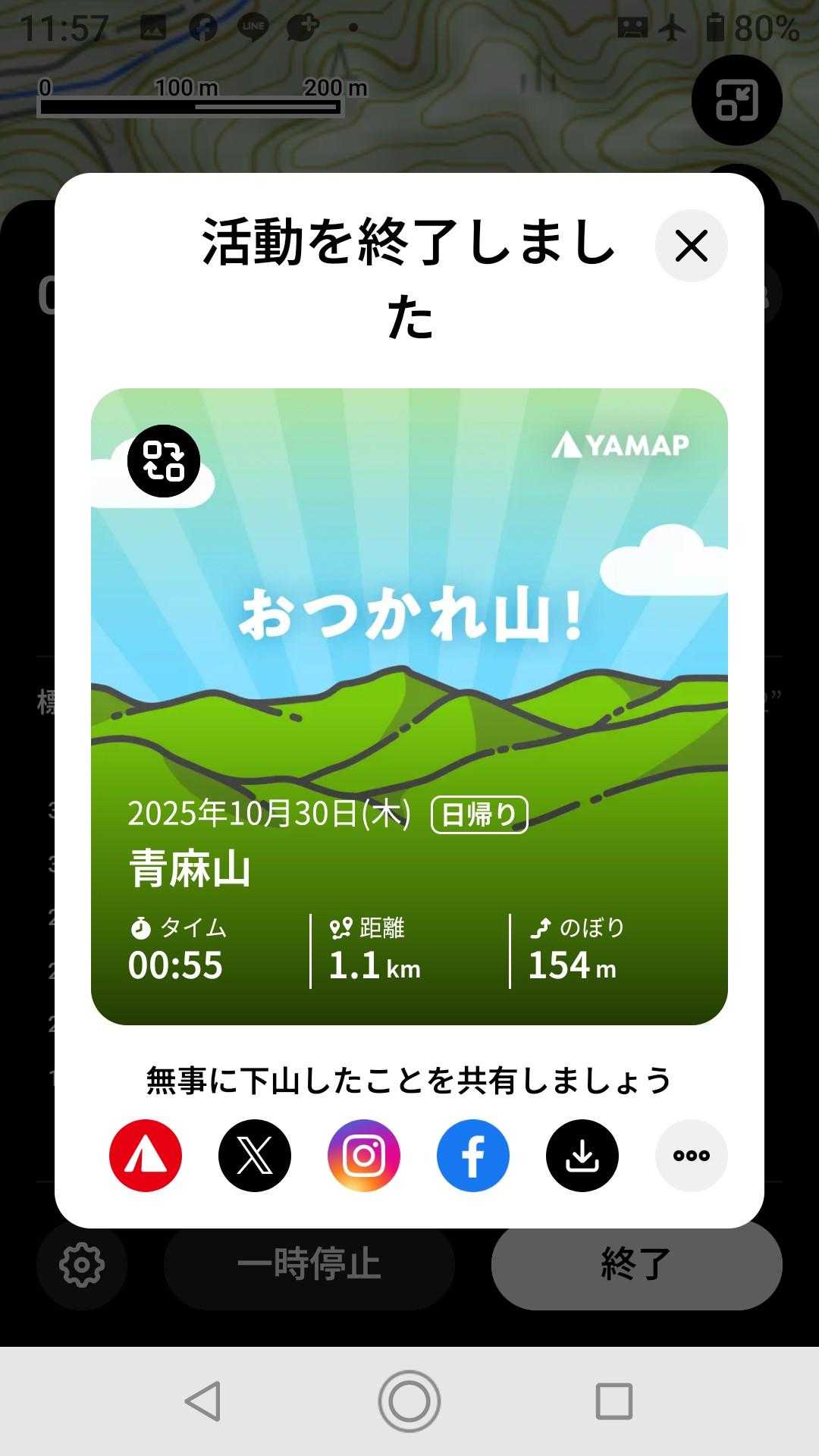The height and width of the screenshot is (1456, 819).
Task: Share the activity on X
Action: pyautogui.click(x=255, y=1156)
